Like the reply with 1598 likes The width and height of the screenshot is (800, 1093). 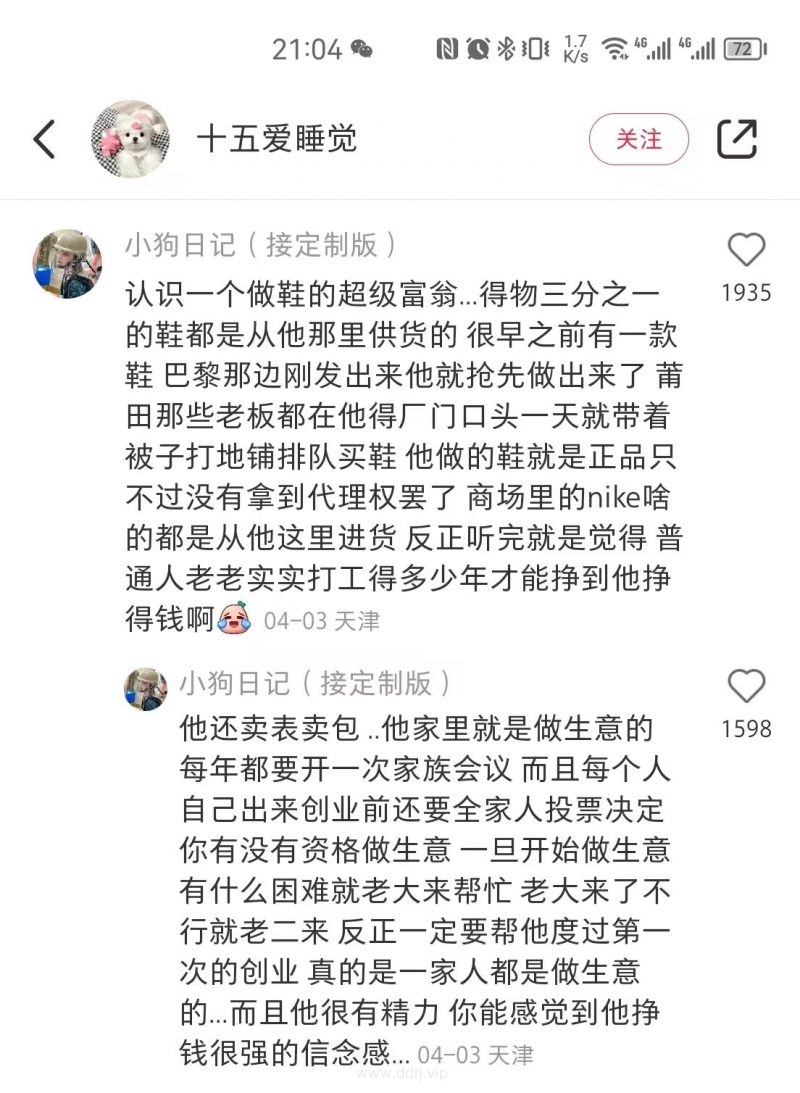746,687
